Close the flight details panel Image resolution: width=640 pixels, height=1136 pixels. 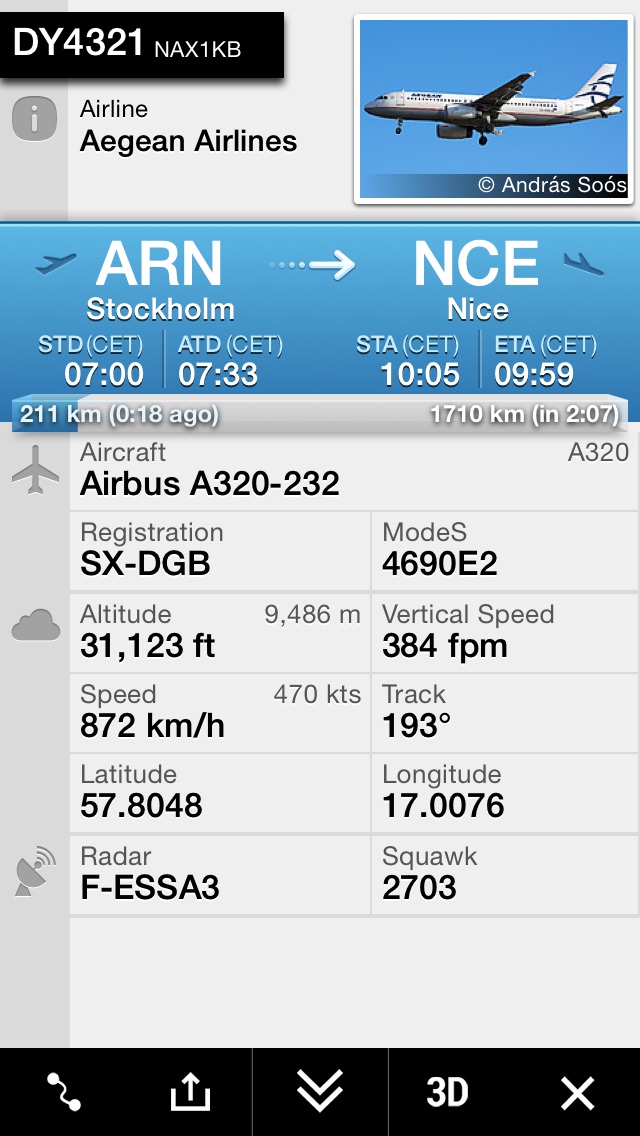pyautogui.click(x=577, y=1092)
